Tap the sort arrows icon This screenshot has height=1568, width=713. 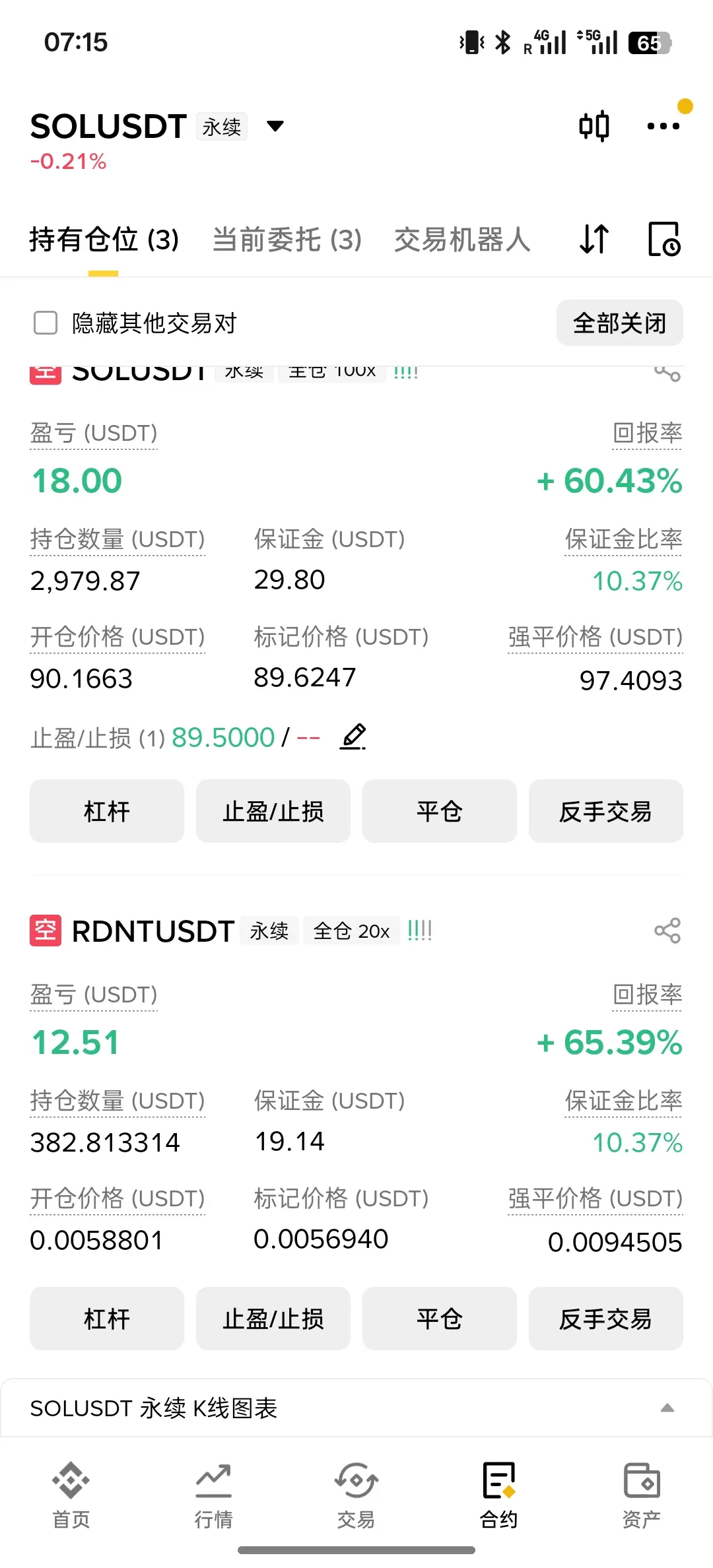point(594,239)
